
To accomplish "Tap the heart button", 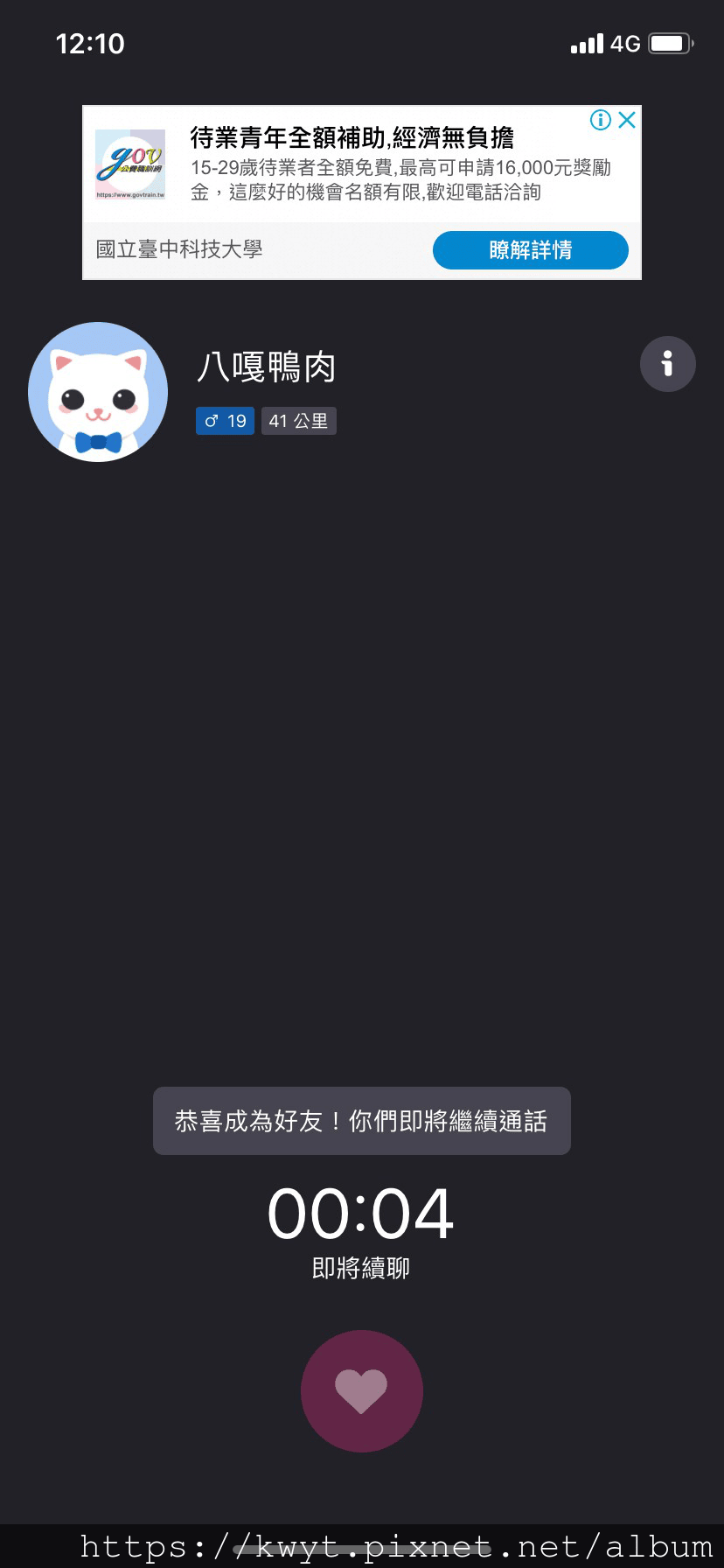I will 361,1390.
